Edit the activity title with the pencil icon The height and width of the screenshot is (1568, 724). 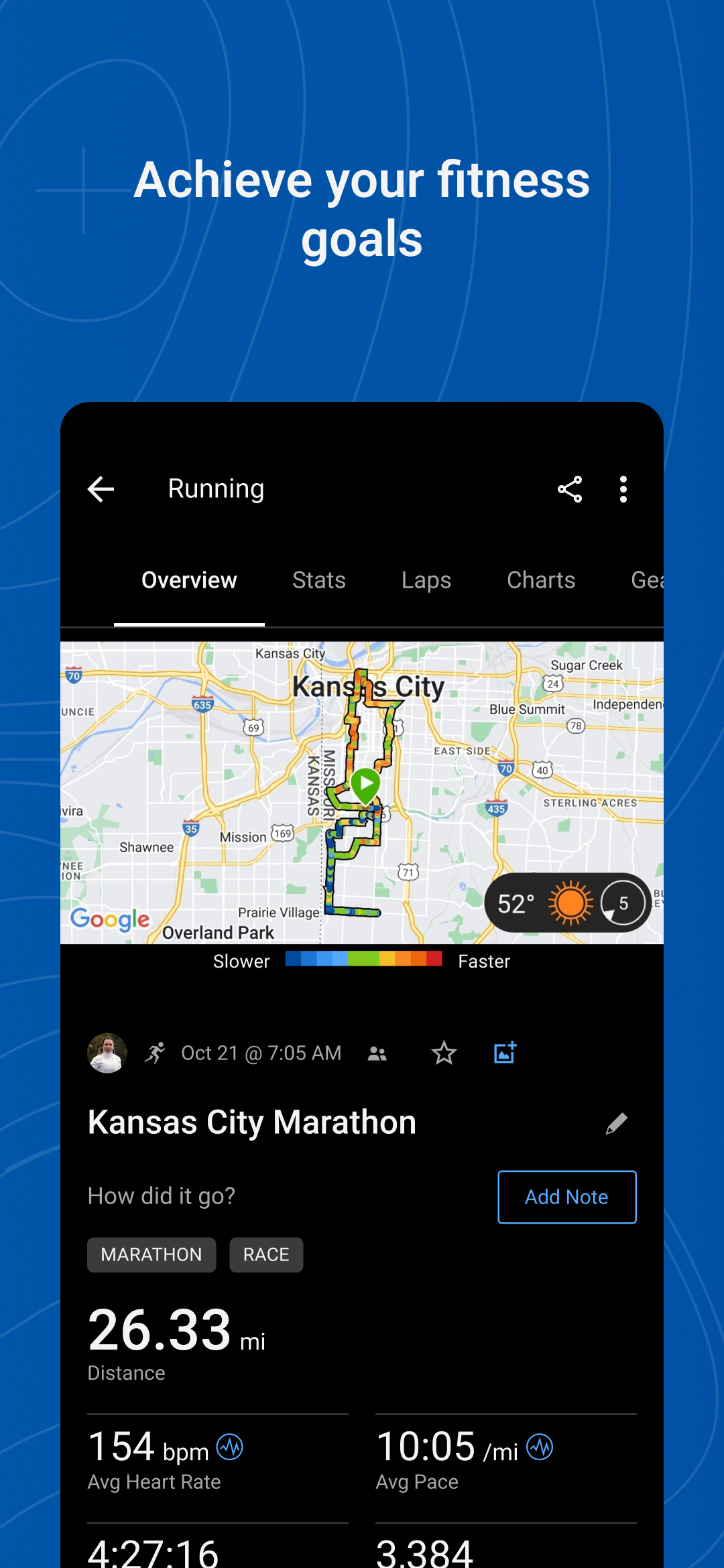click(617, 1122)
